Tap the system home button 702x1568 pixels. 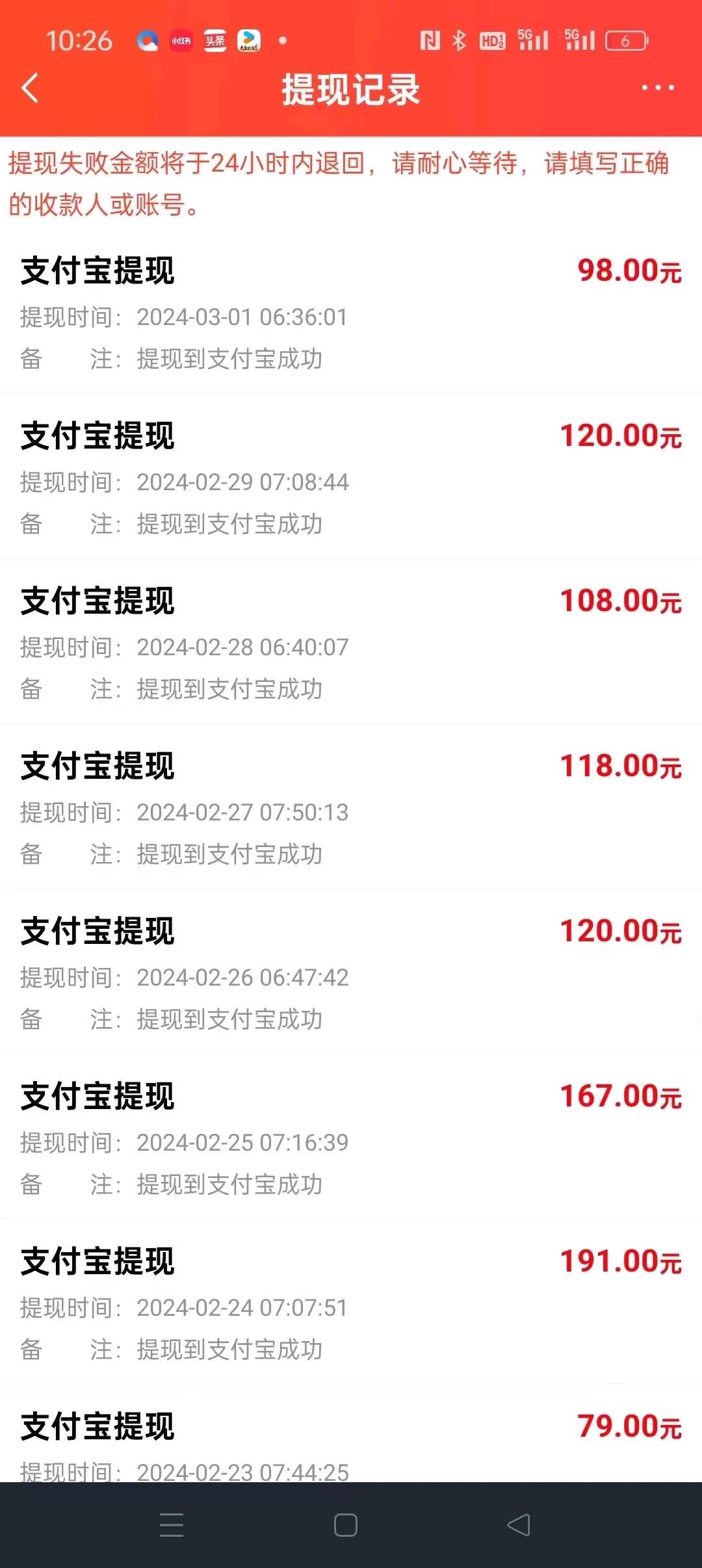click(345, 1525)
